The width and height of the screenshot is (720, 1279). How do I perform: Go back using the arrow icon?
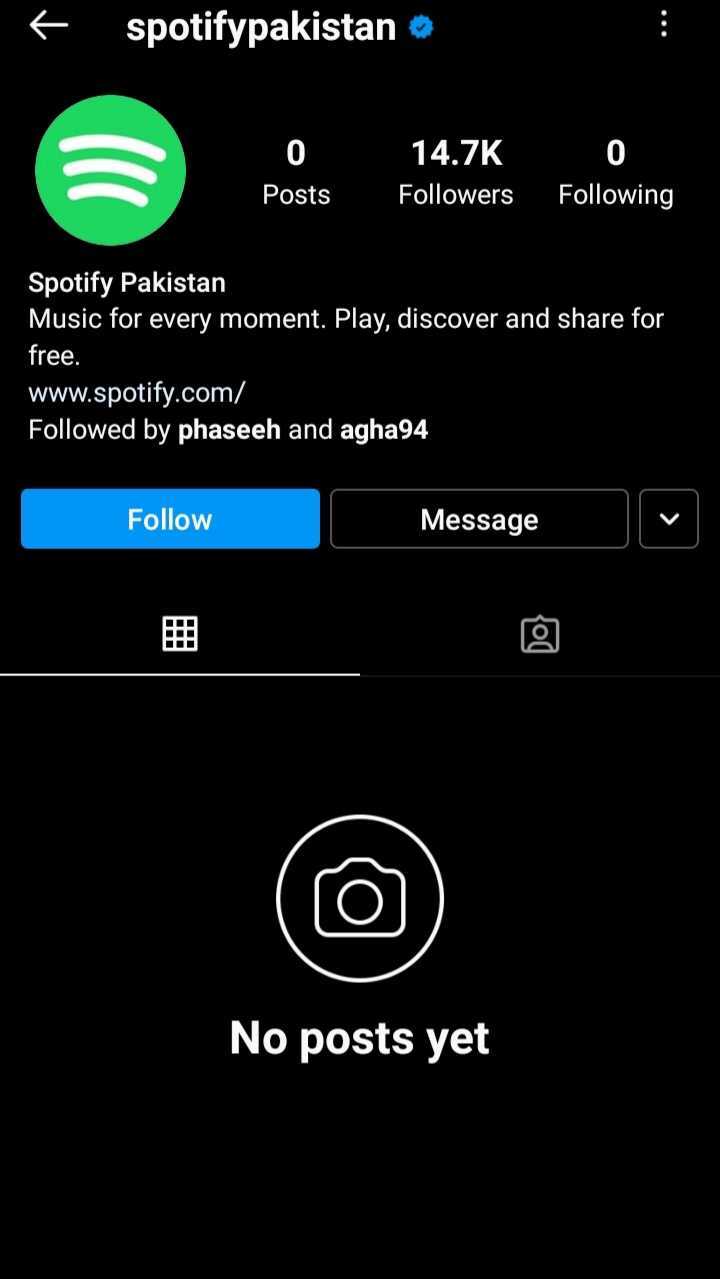(x=48, y=26)
